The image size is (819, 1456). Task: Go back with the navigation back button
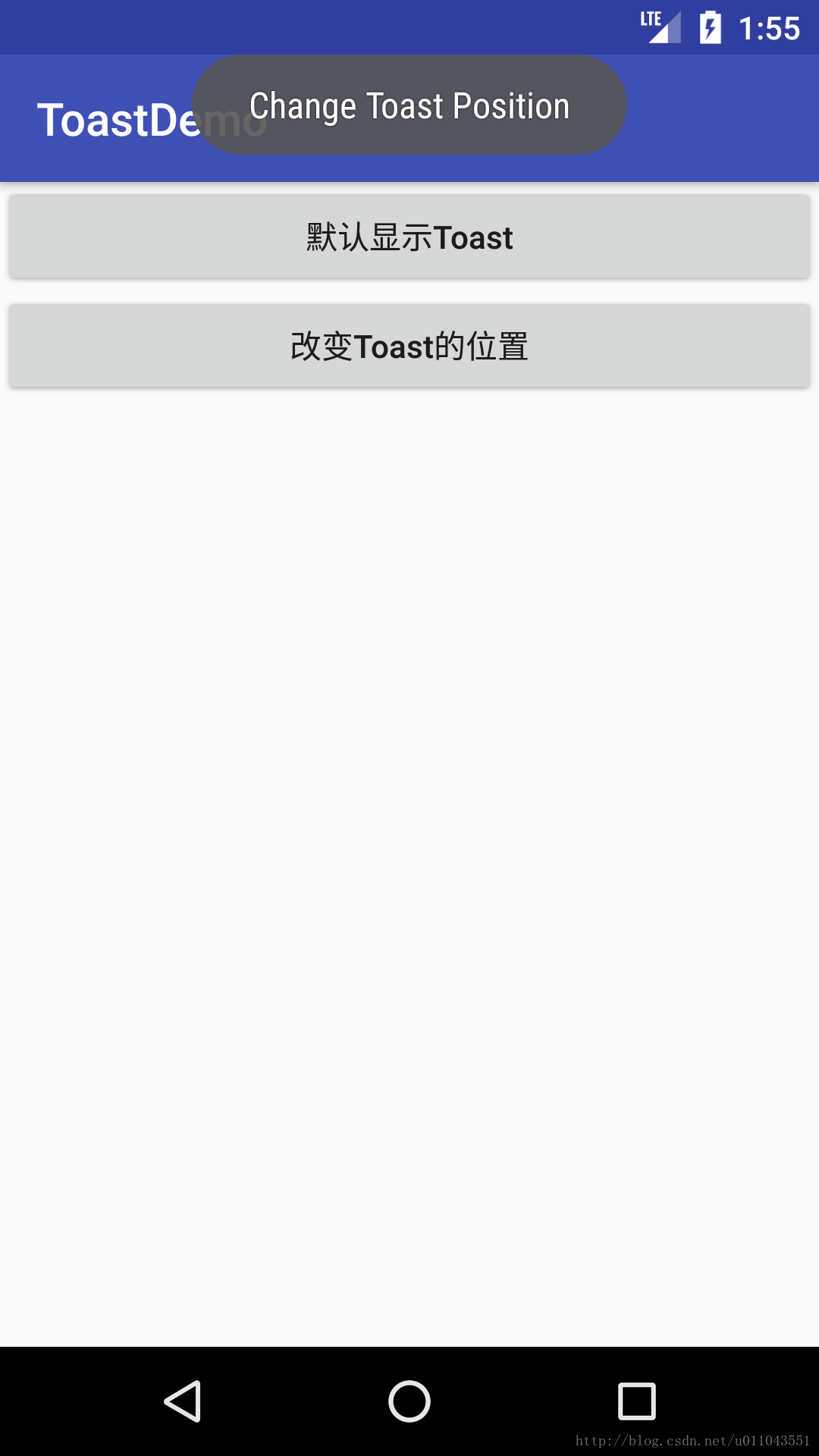point(183,1401)
